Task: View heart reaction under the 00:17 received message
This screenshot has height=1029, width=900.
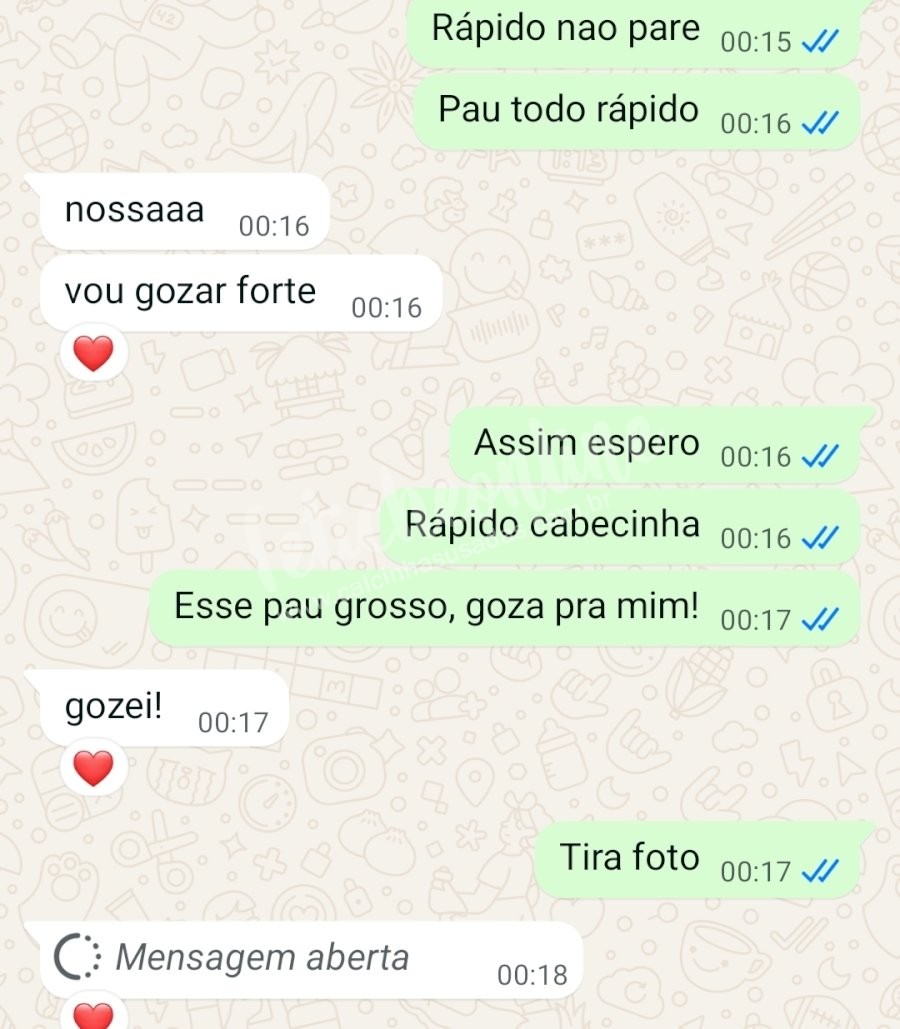Action: (93, 768)
